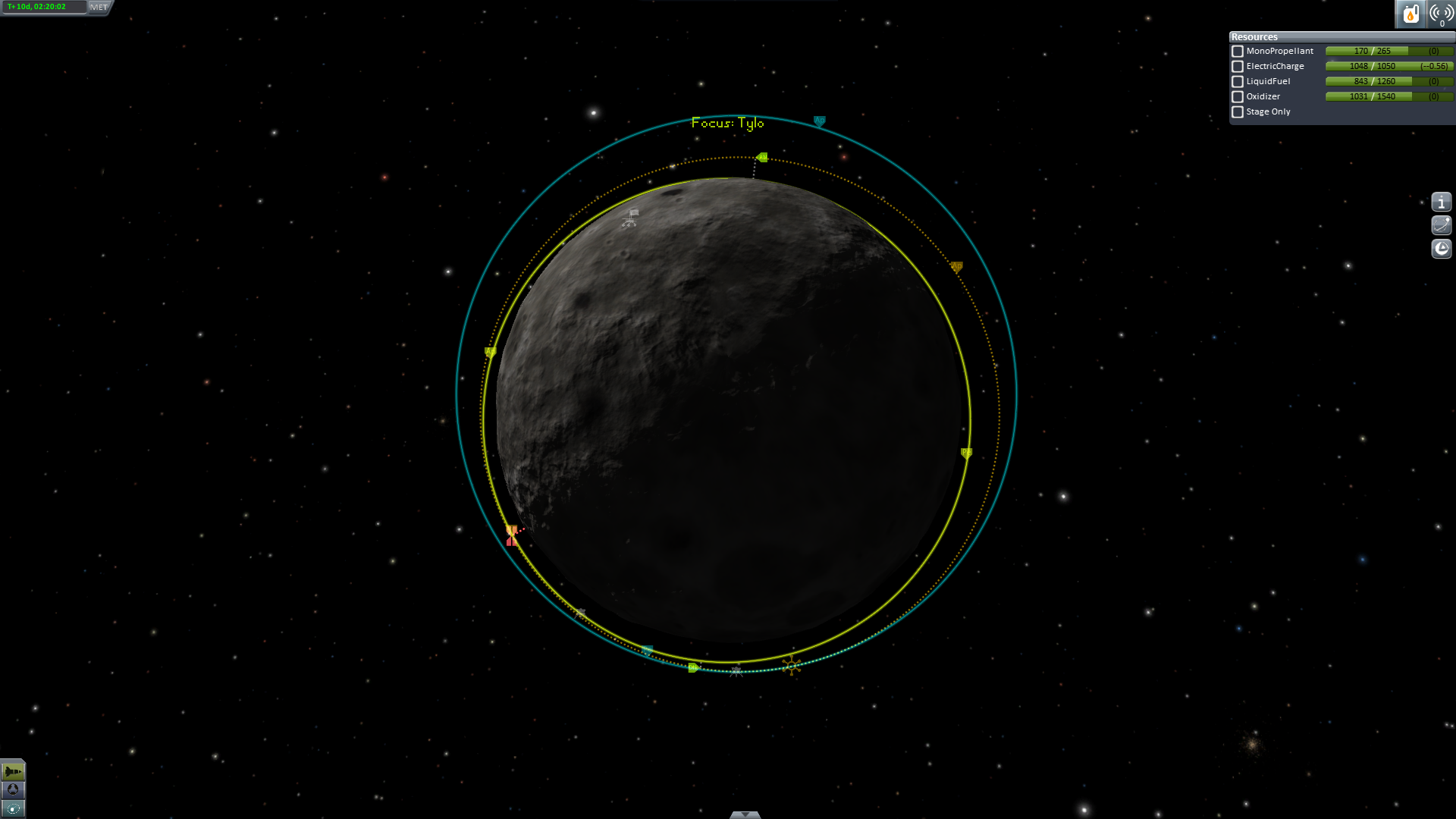The height and width of the screenshot is (819, 1456).
Task: Open the vessel info panel
Action: point(1441,202)
